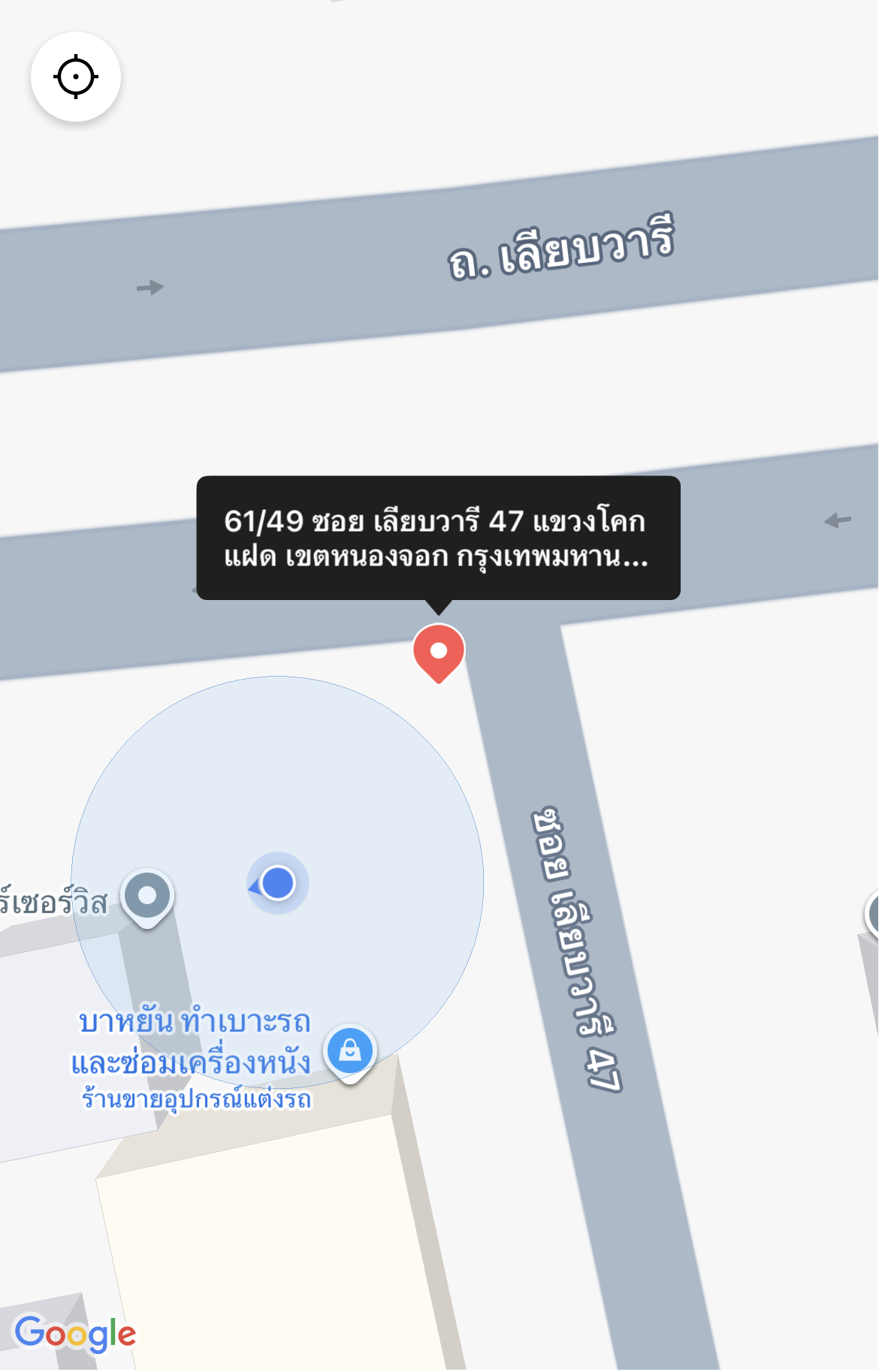This screenshot has width=879, height=1372.
Task: Select the gray เซอร์วิส place pin
Action: [148, 895]
